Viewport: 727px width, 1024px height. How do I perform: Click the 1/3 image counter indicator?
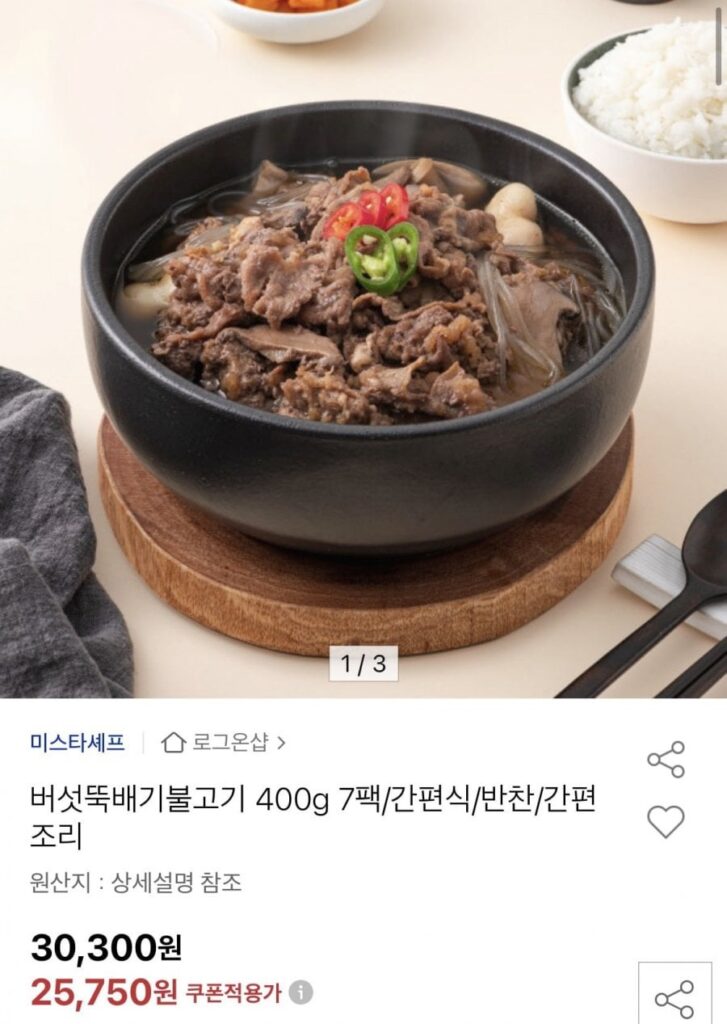pyautogui.click(x=363, y=662)
